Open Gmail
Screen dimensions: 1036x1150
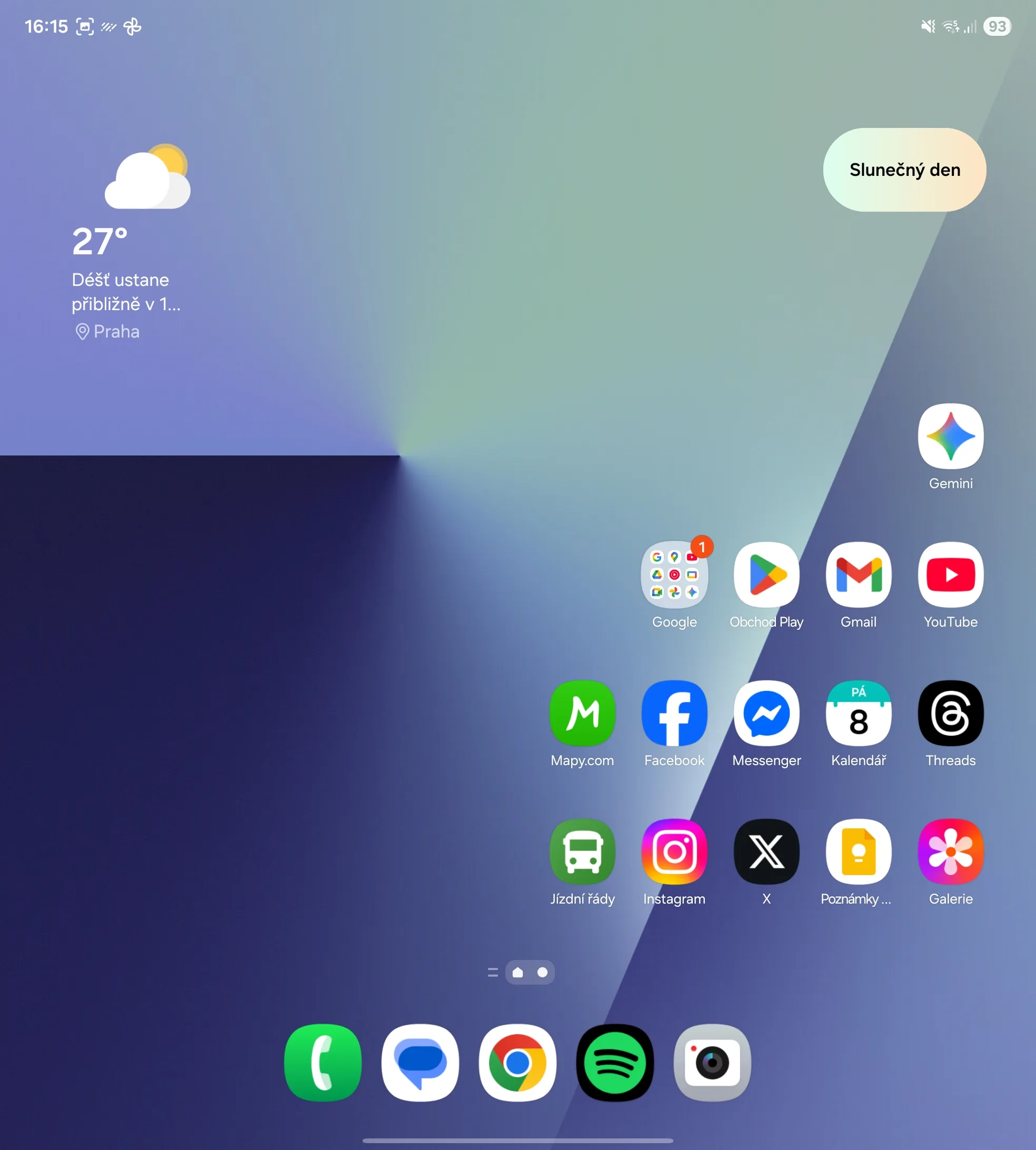tap(859, 575)
